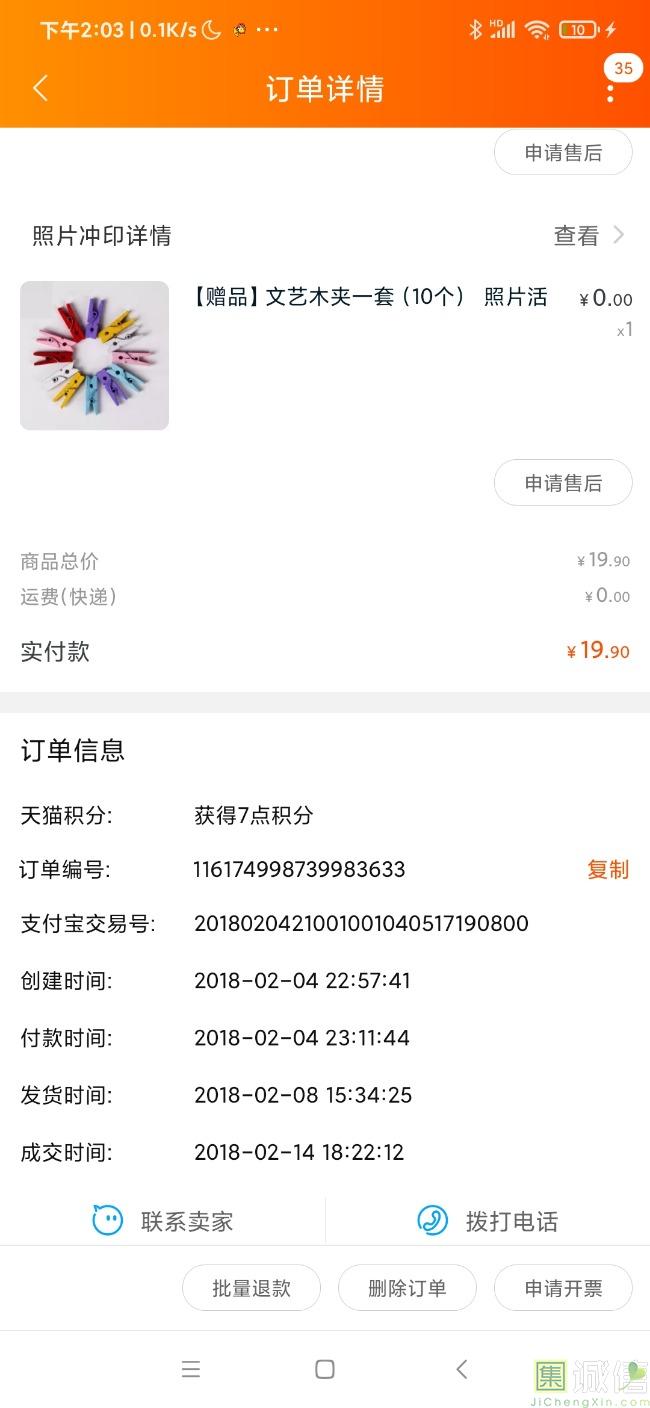
Task: Tap 申请售后 below the wooden clips gift
Action: 563,484
